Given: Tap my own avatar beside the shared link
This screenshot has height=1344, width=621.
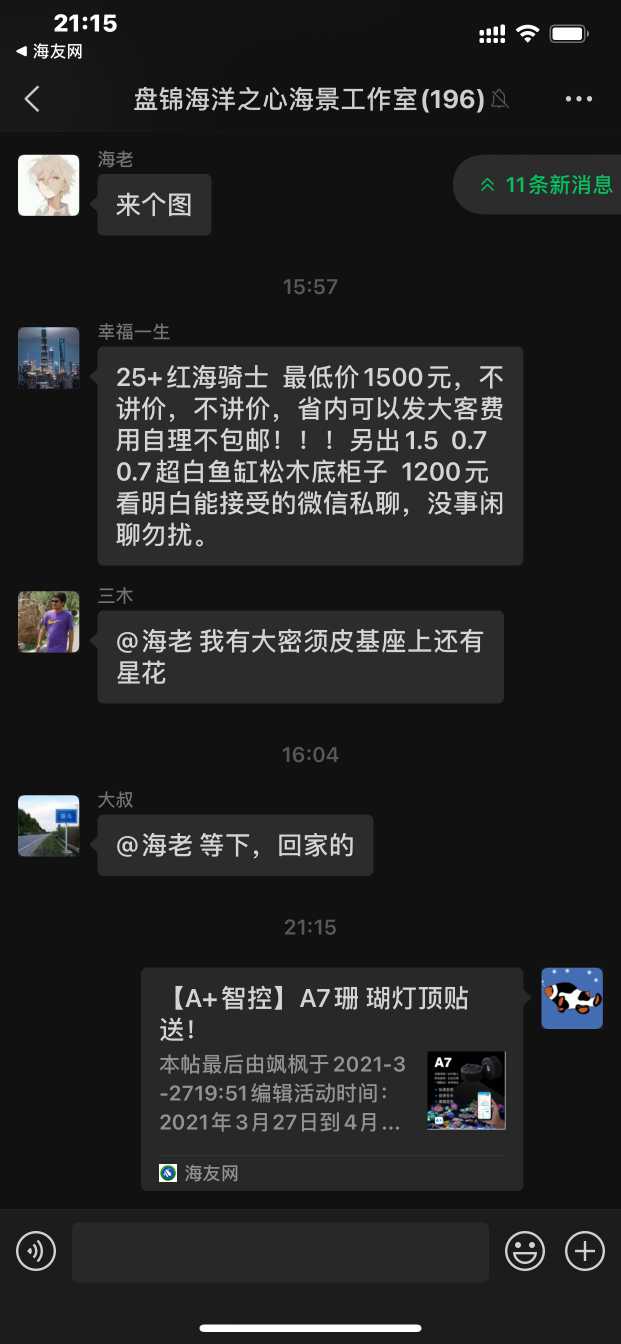Looking at the screenshot, I should [x=572, y=998].
